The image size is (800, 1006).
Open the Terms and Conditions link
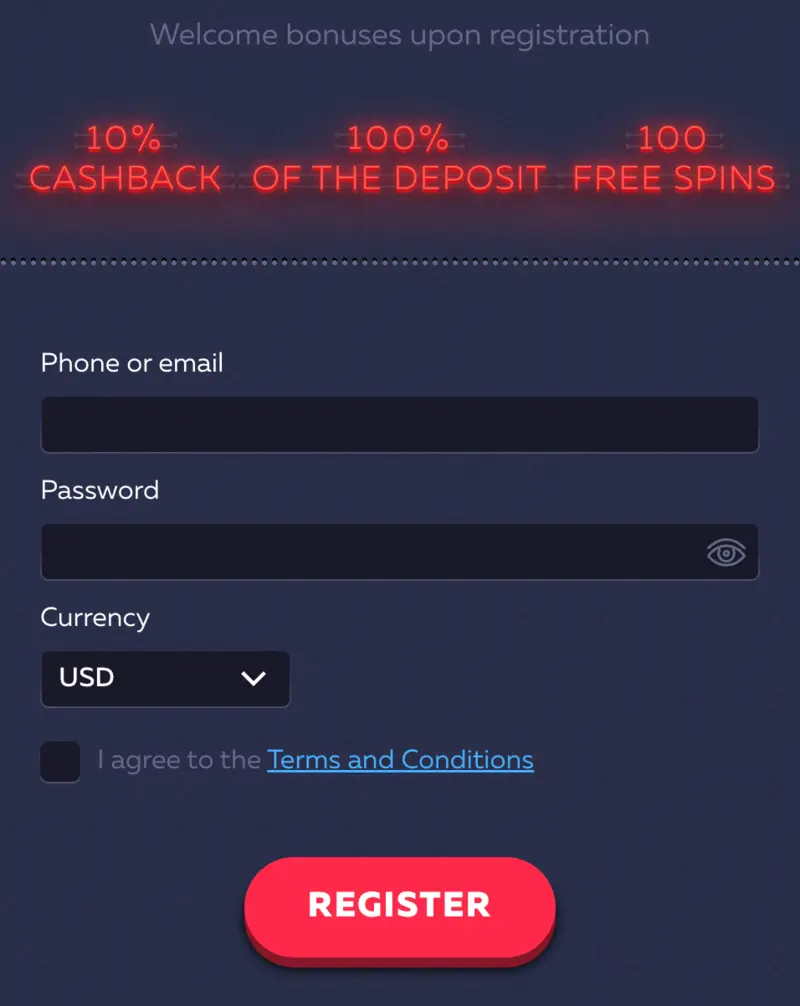coord(400,760)
